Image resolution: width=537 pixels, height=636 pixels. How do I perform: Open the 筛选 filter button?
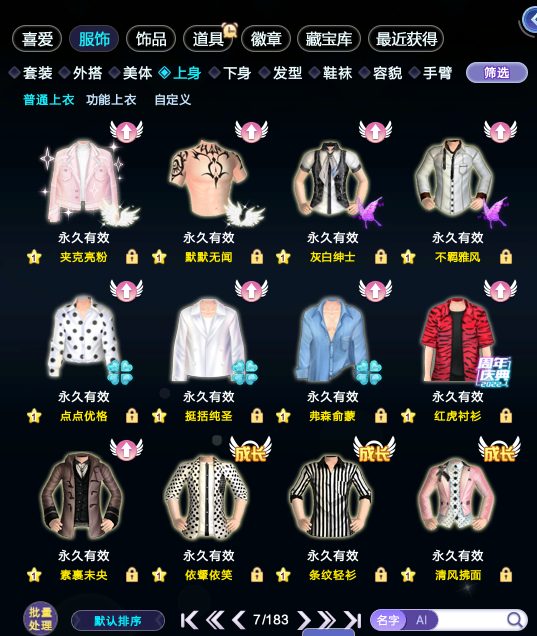[x=497, y=73]
